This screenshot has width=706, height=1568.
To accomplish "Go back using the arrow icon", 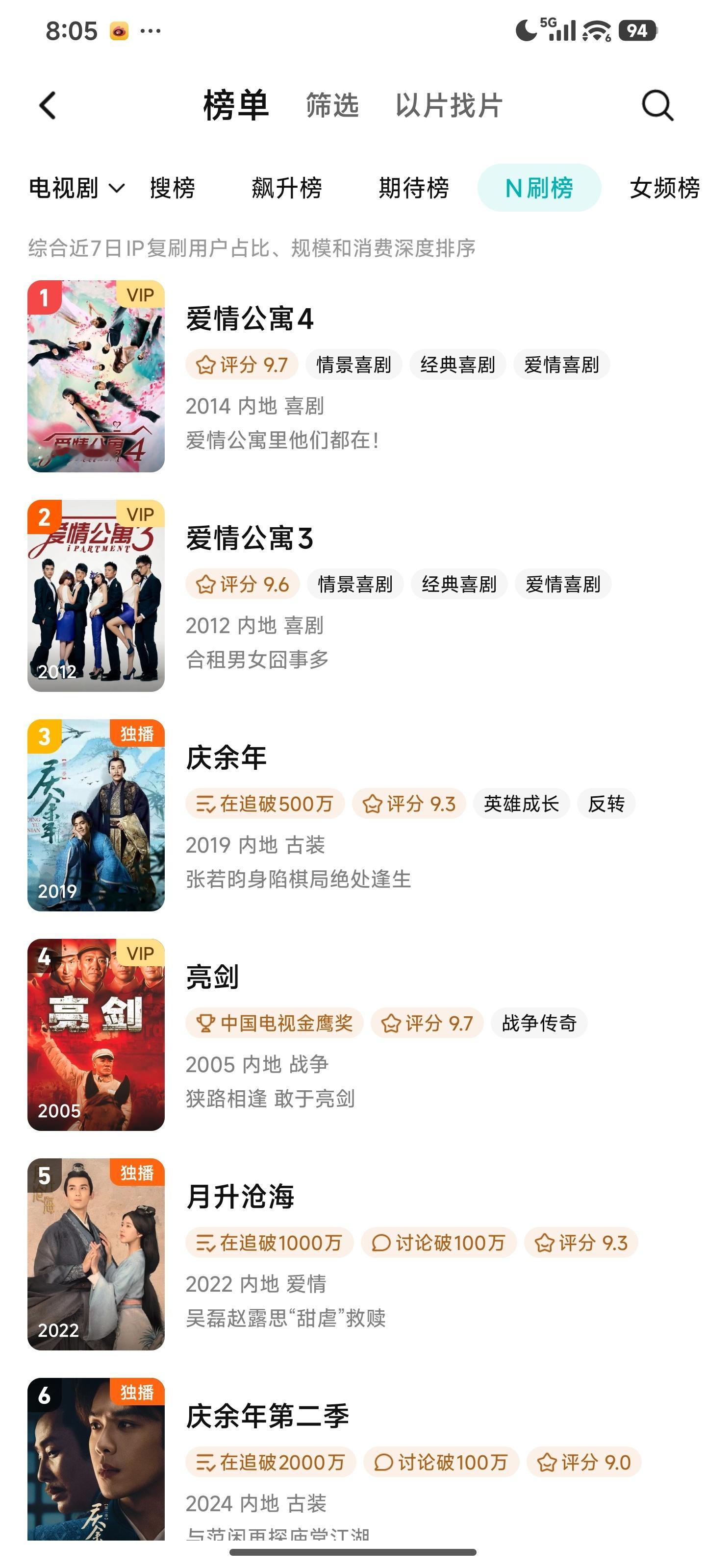I will click(48, 106).
